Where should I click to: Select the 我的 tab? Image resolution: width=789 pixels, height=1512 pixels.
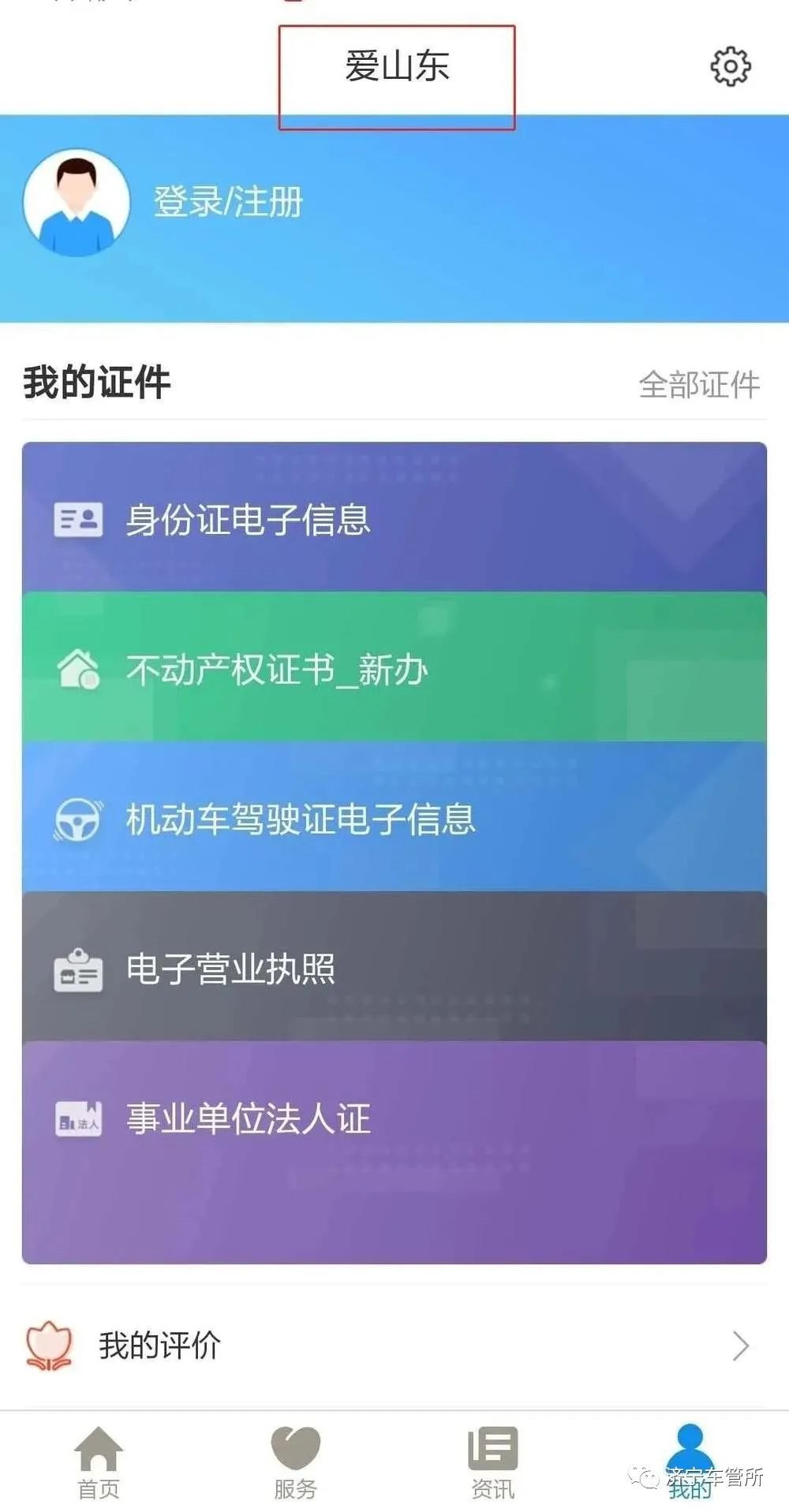(690, 1462)
